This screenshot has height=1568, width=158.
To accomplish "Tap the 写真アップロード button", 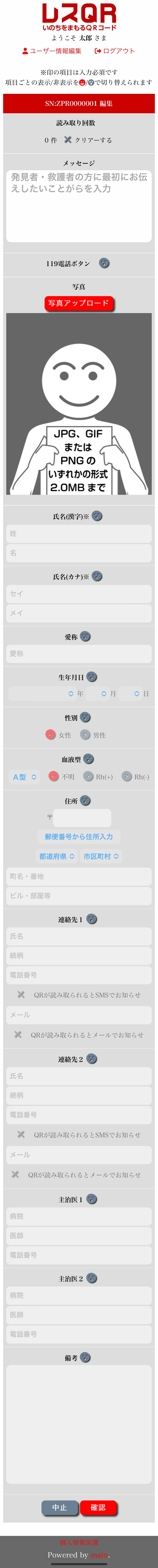I will pyautogui.click(x=79, y=303).
